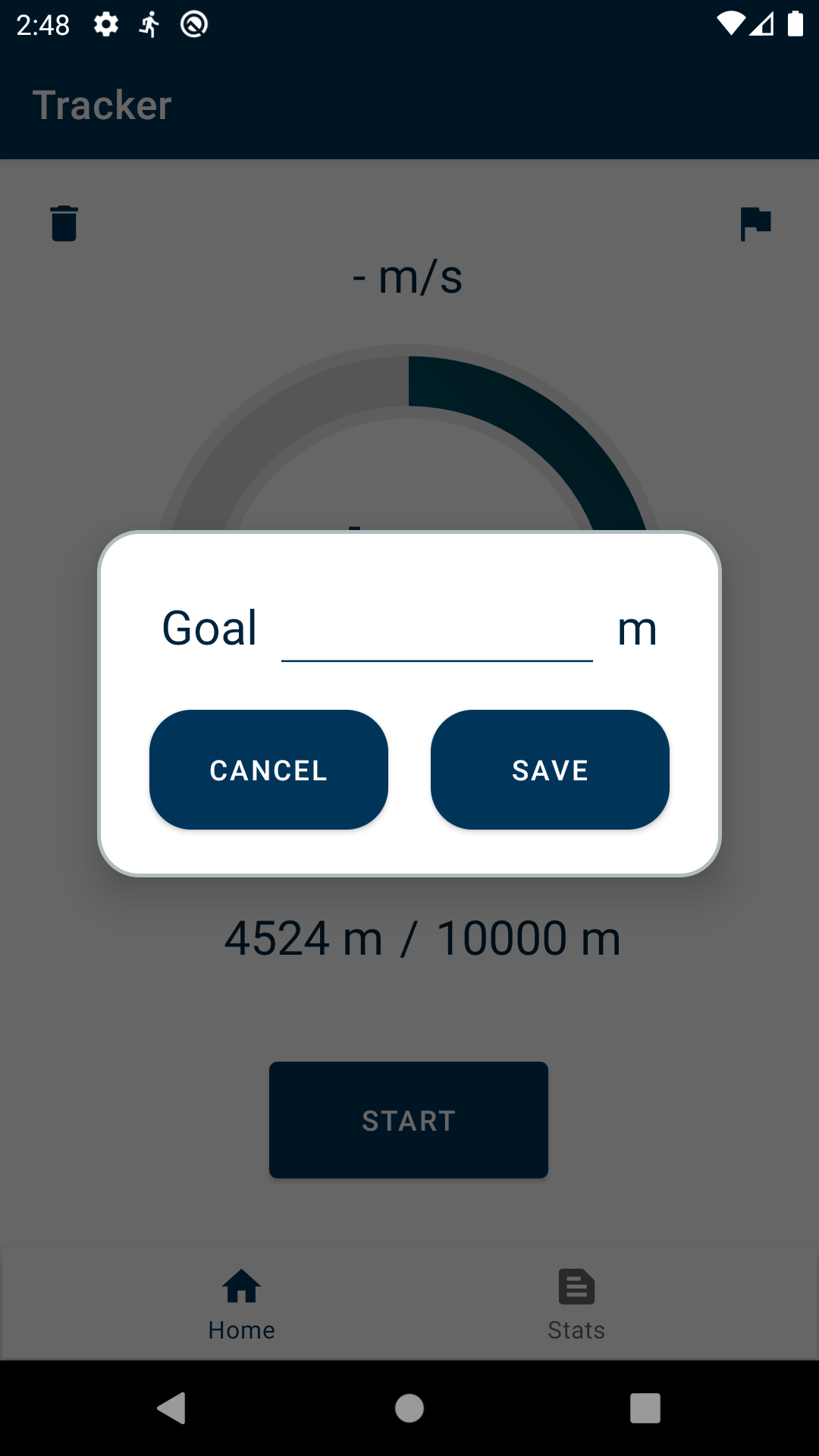Go to the system home screen
Image resolution: width=819 pixels, height=1456 pixels.
(409, 1408)
